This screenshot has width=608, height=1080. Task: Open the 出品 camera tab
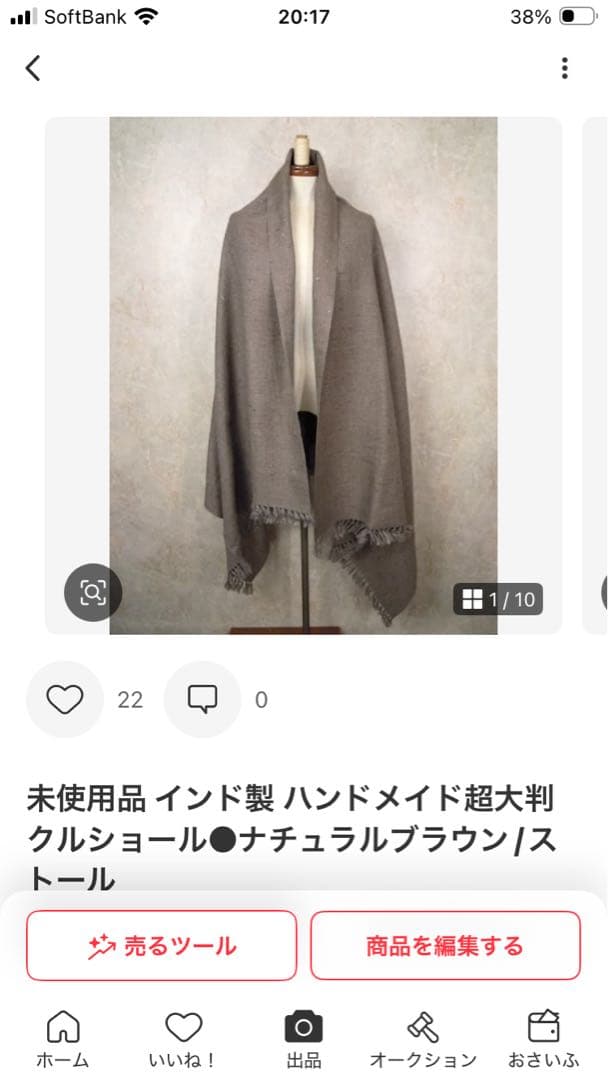pyautogui.click(x=304, y=1039)
